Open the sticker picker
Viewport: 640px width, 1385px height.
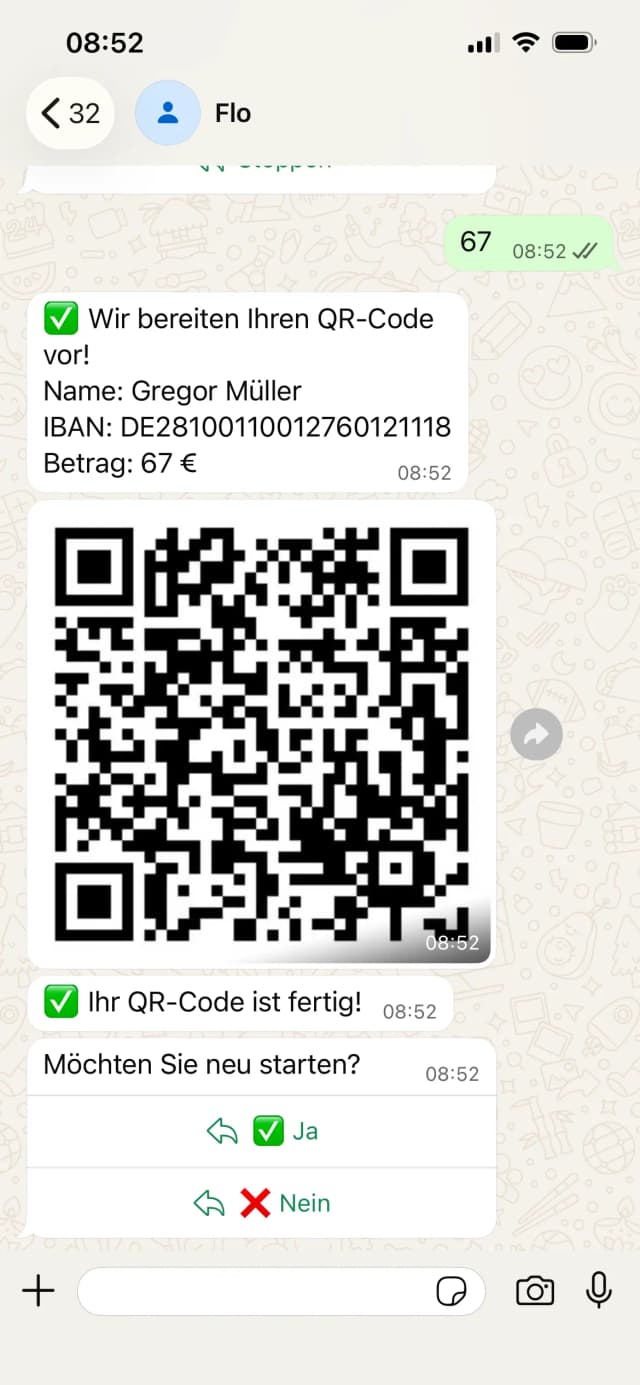point(451,1291)
